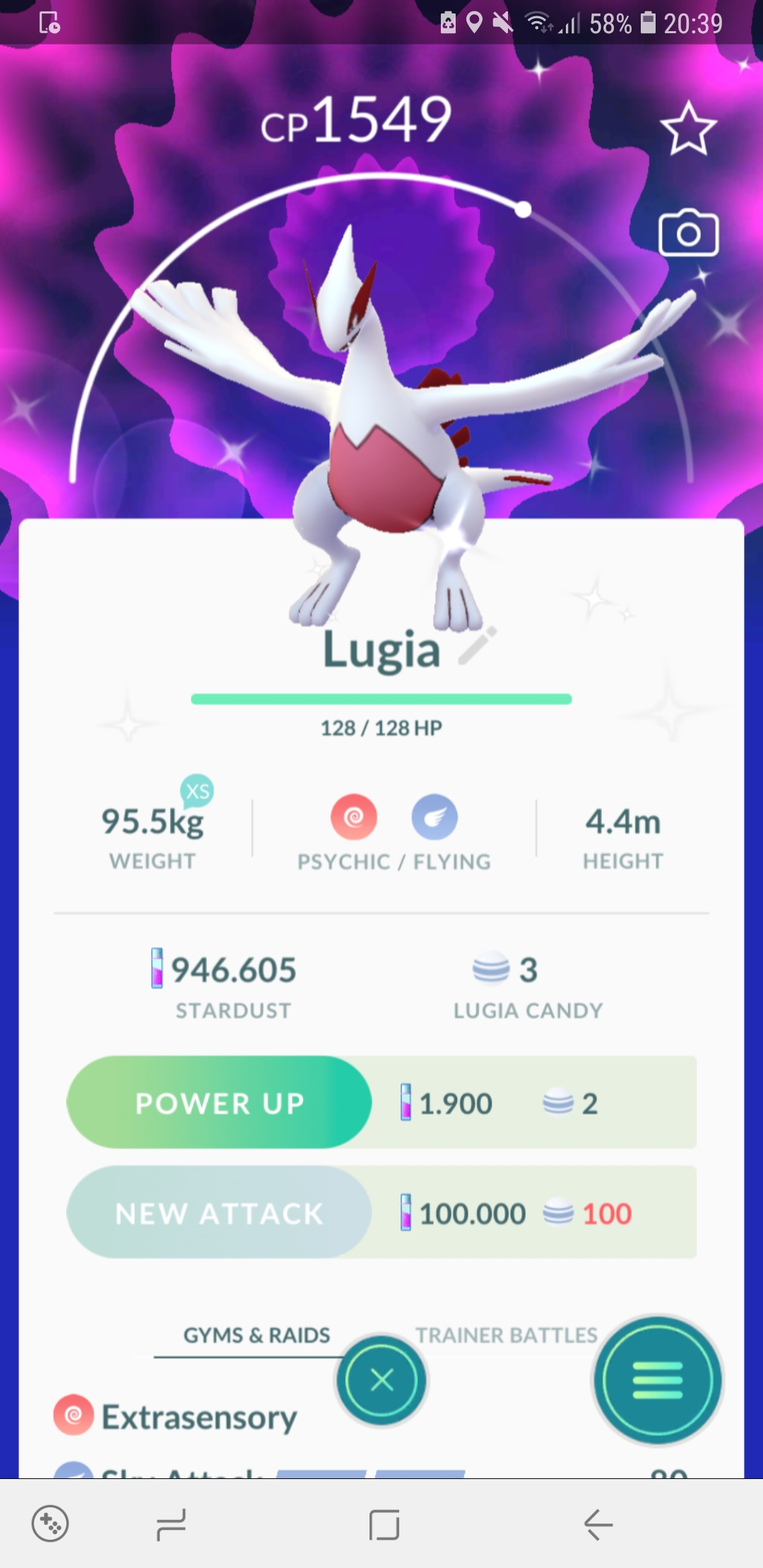Open the green options menu button
763x1568 pixels.
[657, 1379]
